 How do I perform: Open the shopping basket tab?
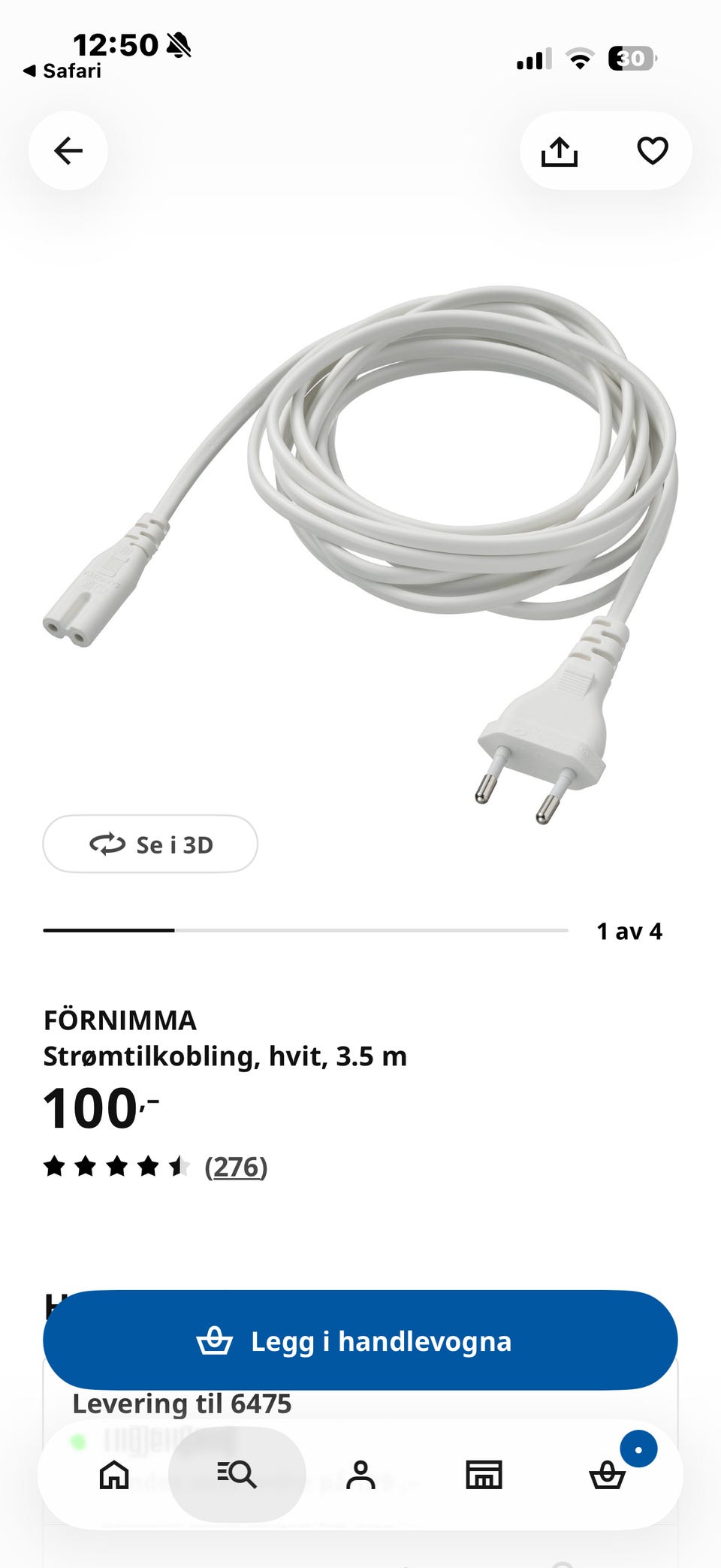coord(607,1475)
